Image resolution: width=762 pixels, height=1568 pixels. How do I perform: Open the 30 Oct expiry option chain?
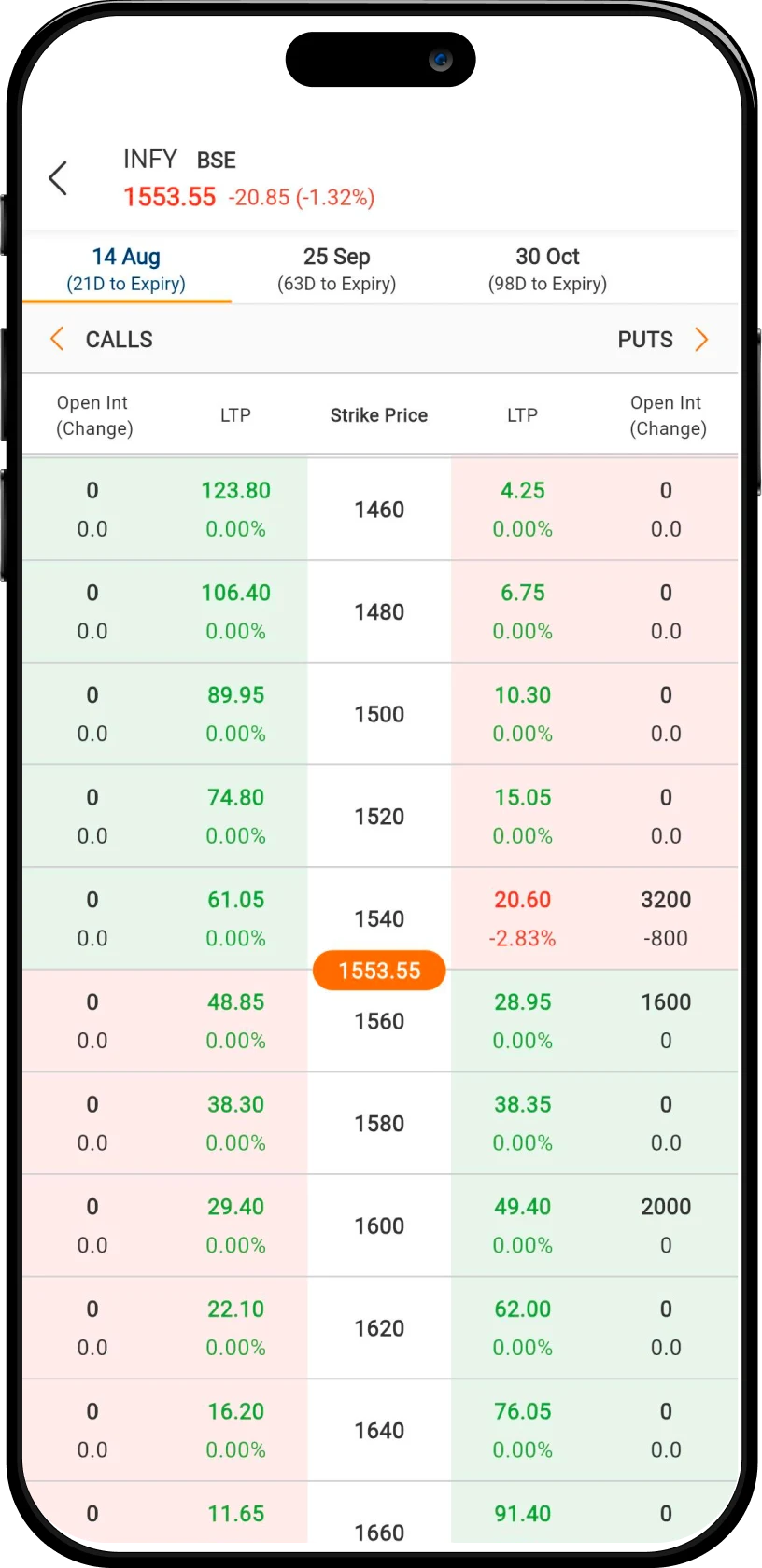547,268
